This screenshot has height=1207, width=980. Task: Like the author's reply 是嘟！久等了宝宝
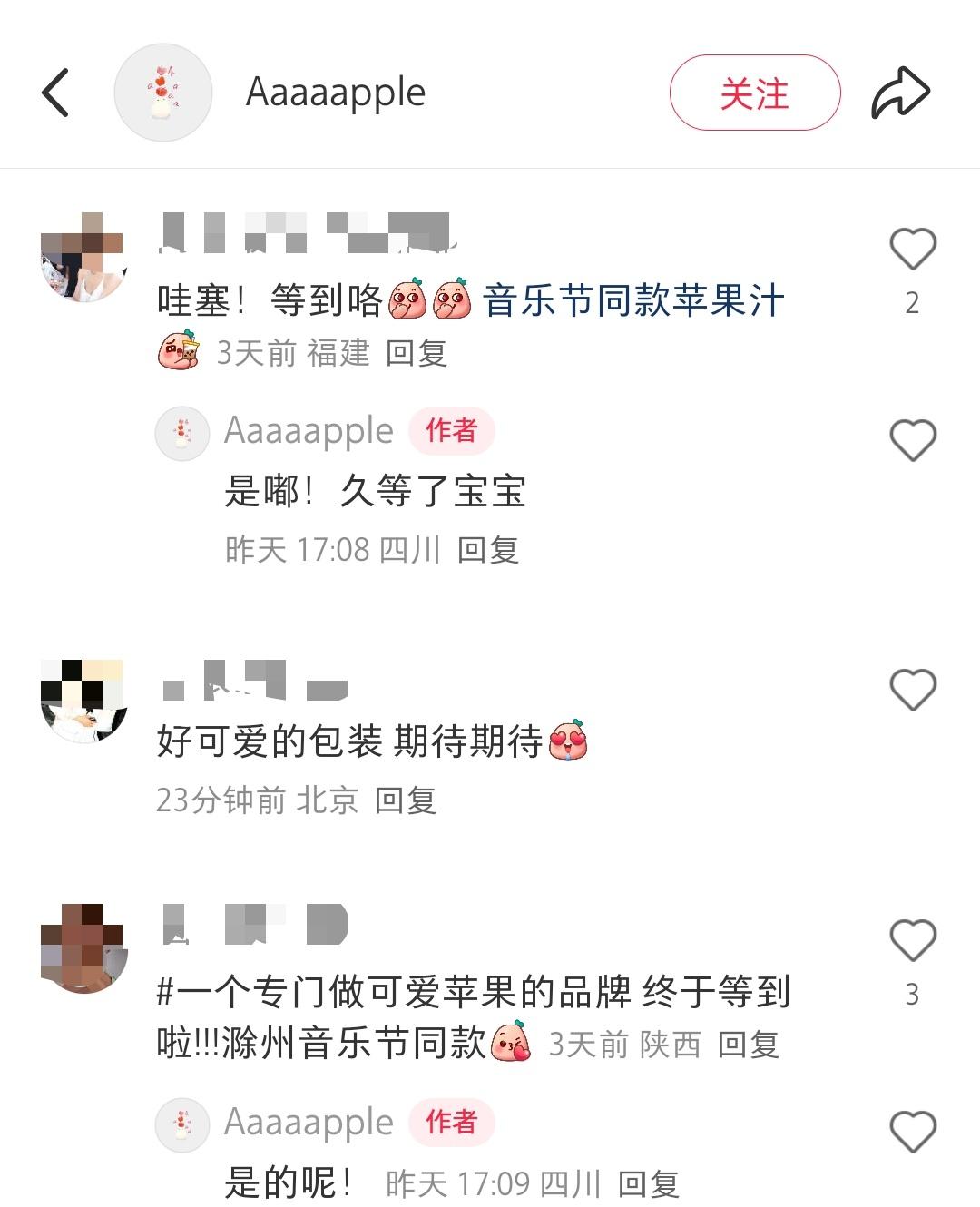click(912, 440)
